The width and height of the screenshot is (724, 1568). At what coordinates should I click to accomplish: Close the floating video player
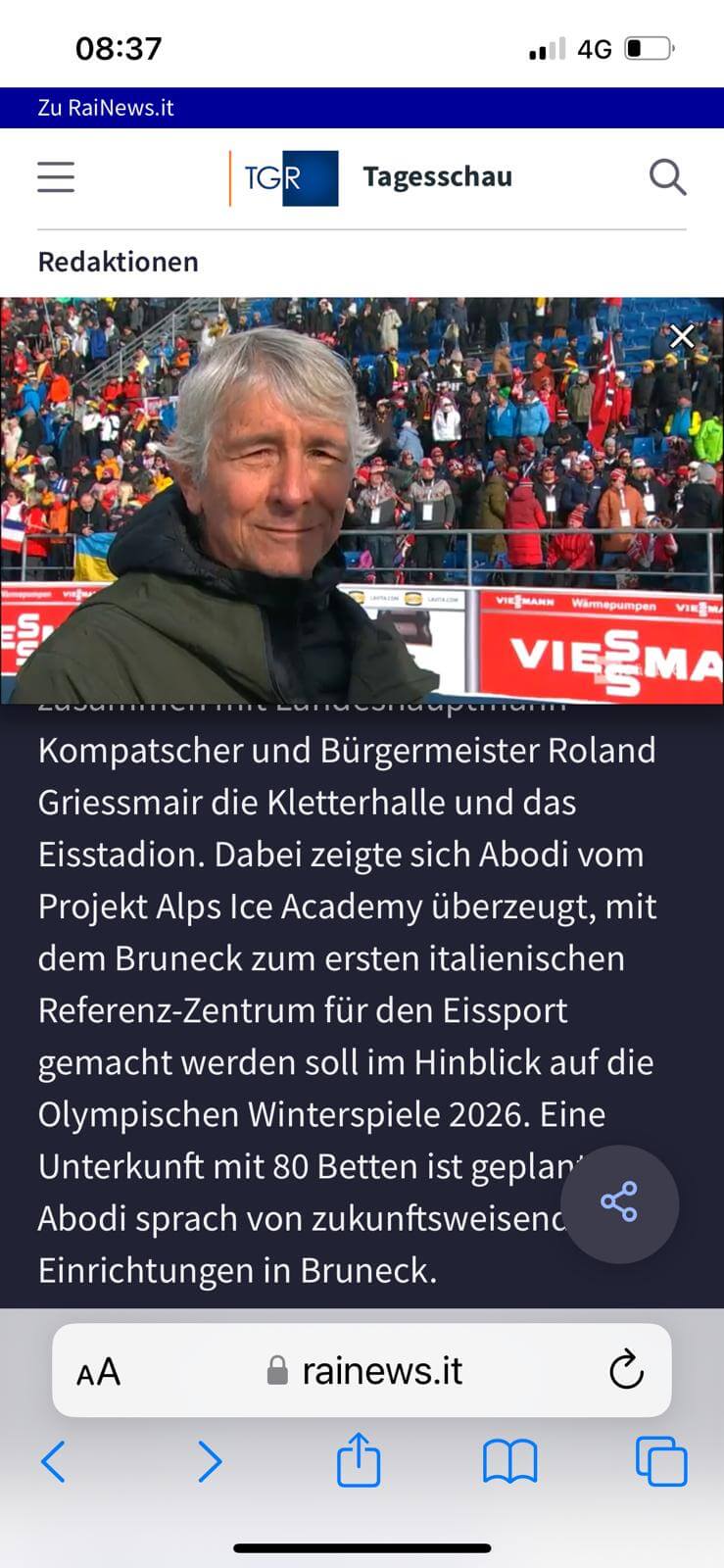coord(682,337)
